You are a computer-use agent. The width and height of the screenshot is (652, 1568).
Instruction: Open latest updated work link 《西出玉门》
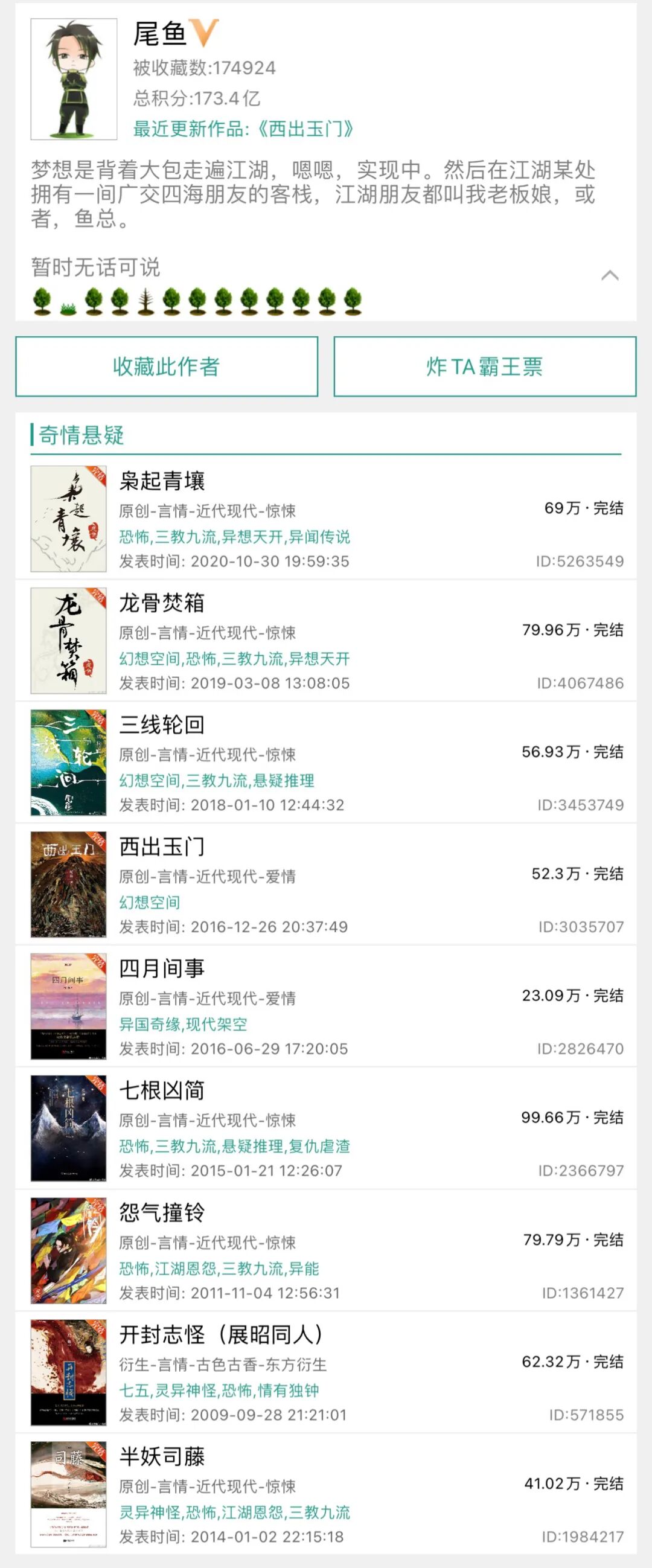click(x=243, y=129)
